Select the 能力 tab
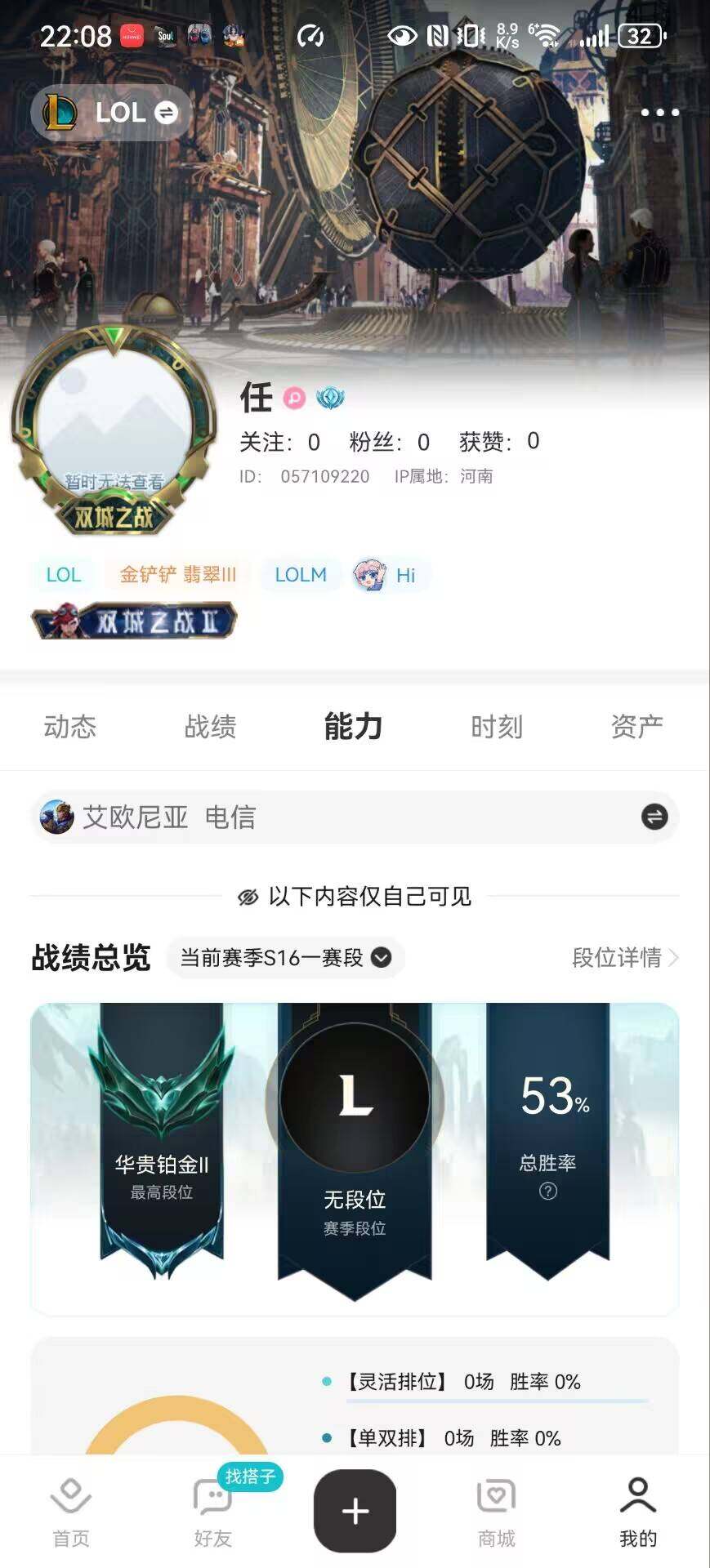This screenshot has width=710, height=1568. point(353,726)
